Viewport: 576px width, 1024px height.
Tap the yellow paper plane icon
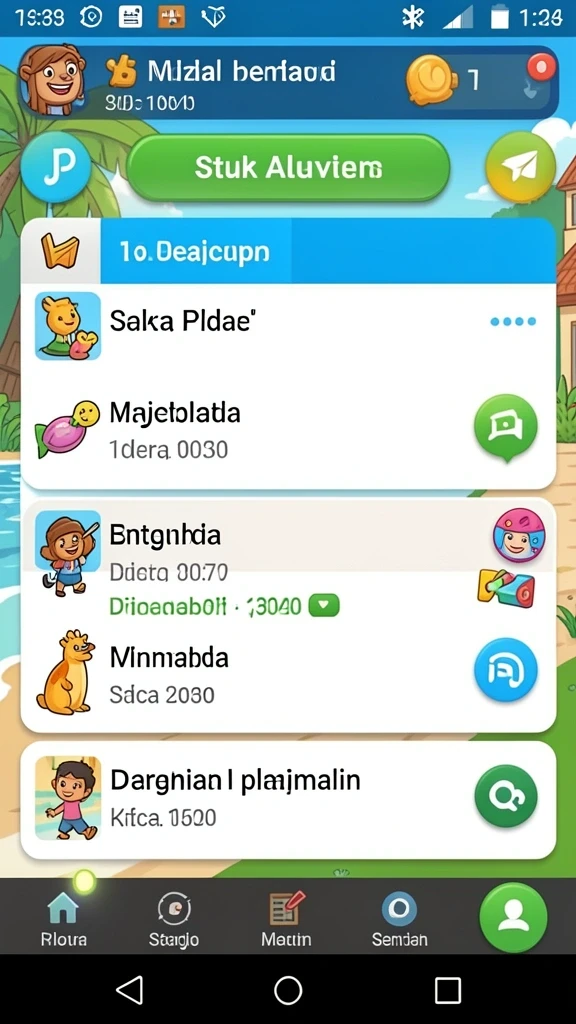pyautogui.click(x=520, y=167)
